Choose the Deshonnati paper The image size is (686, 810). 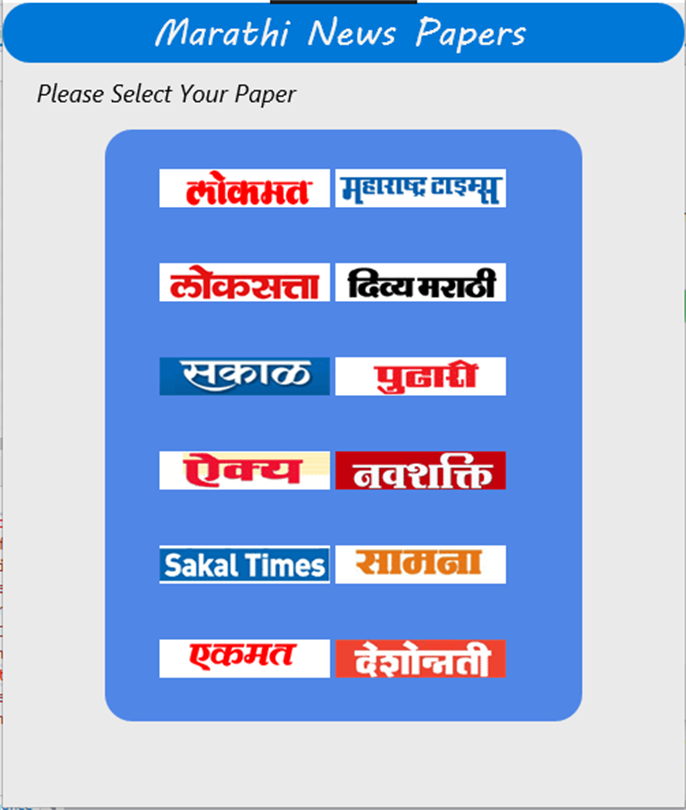420,658
